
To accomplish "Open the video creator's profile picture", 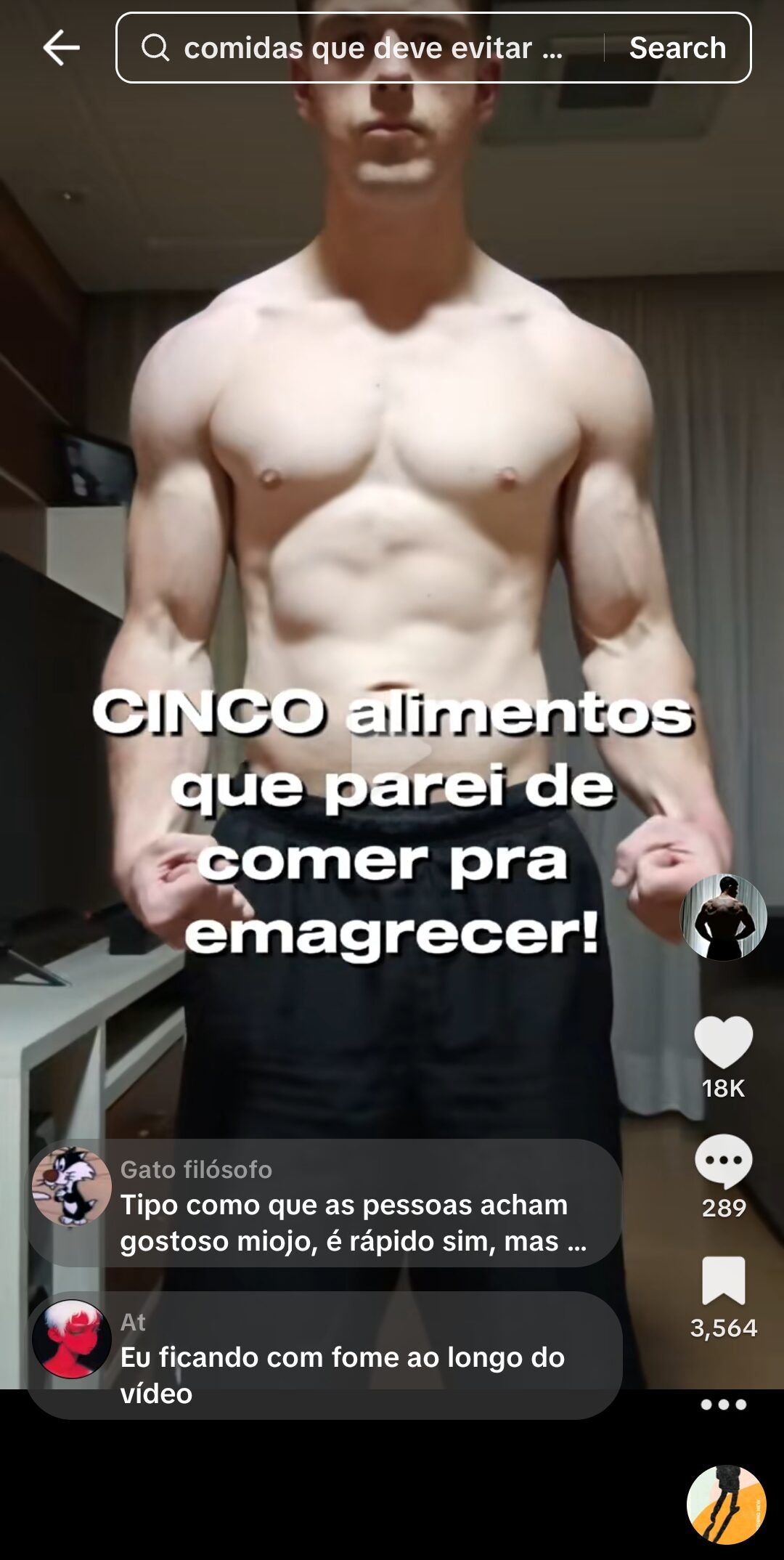I will pos(723,917).
